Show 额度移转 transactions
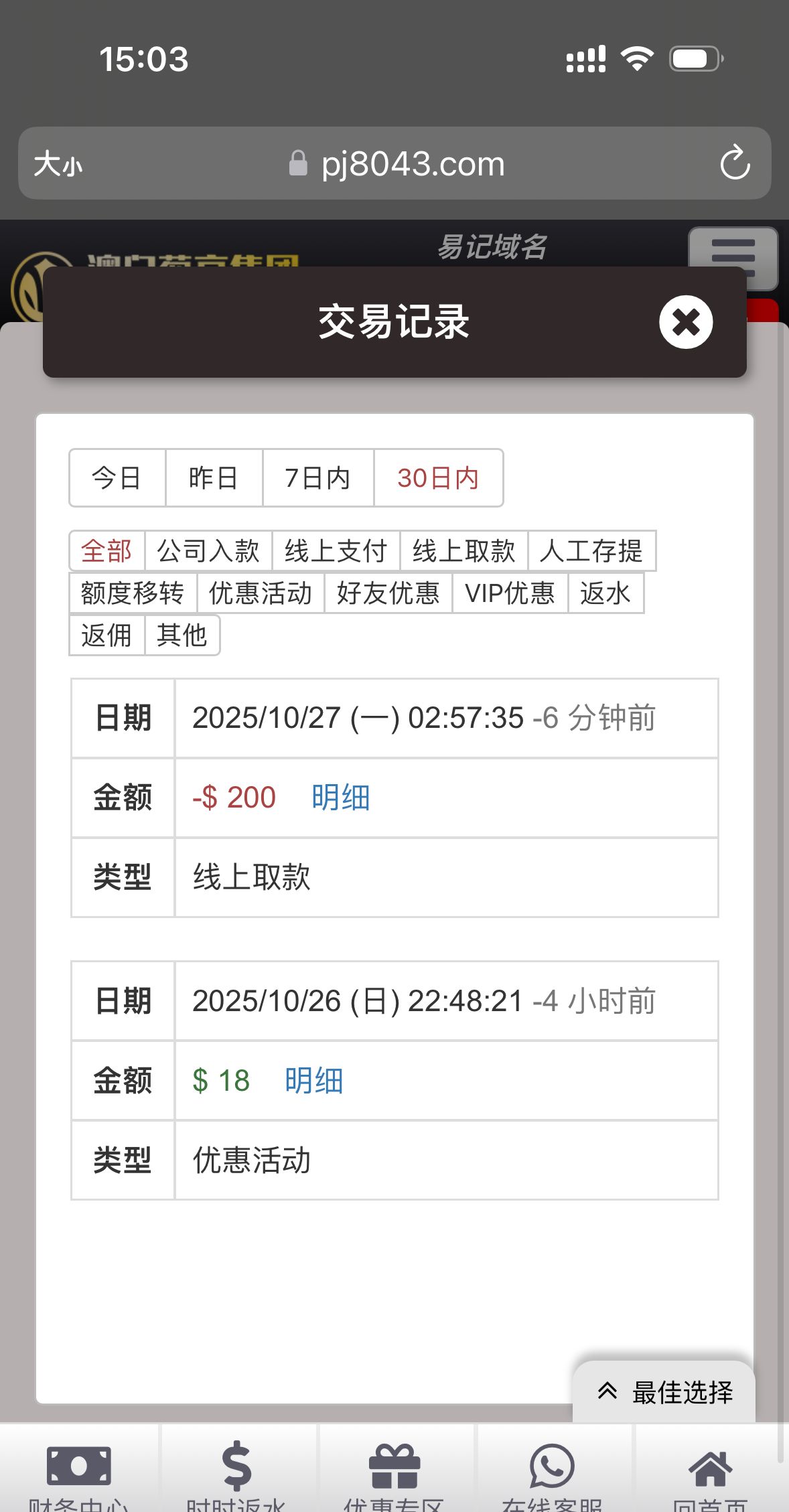This screenshot has width=789, height=1512. tap(133, 593)
